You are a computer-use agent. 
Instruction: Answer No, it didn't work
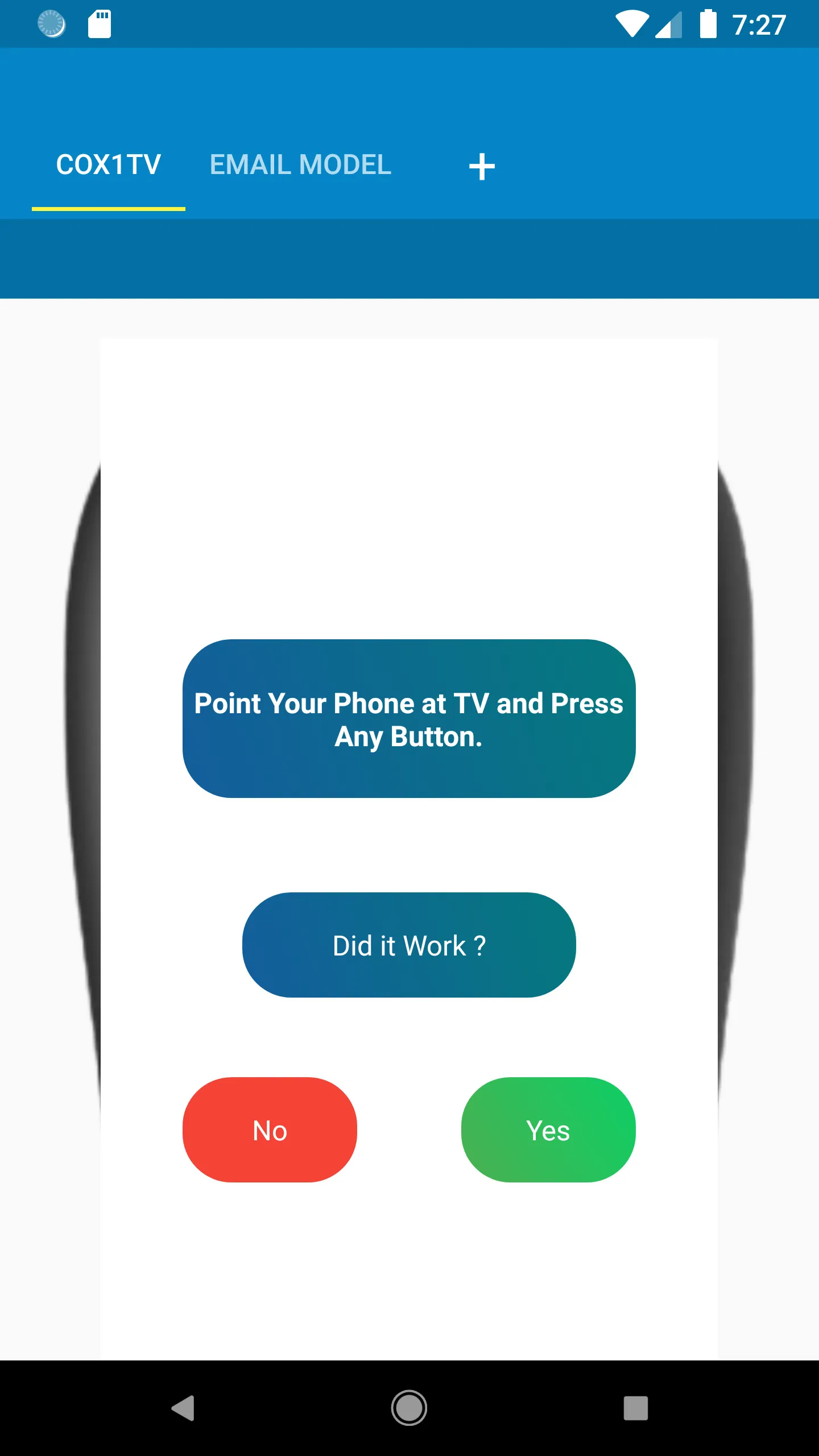(x=270, y=1130)
